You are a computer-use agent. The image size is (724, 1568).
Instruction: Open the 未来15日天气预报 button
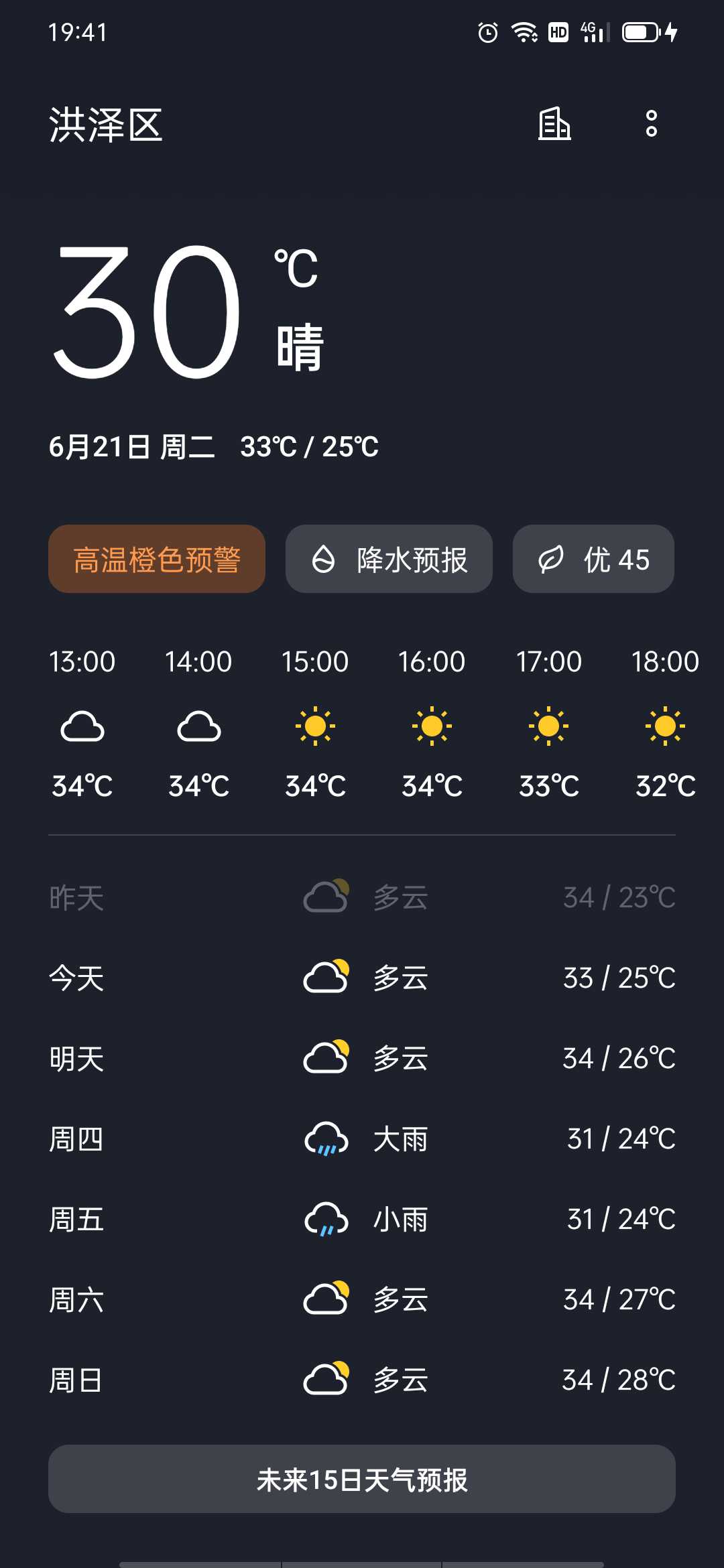point(362,1479)
